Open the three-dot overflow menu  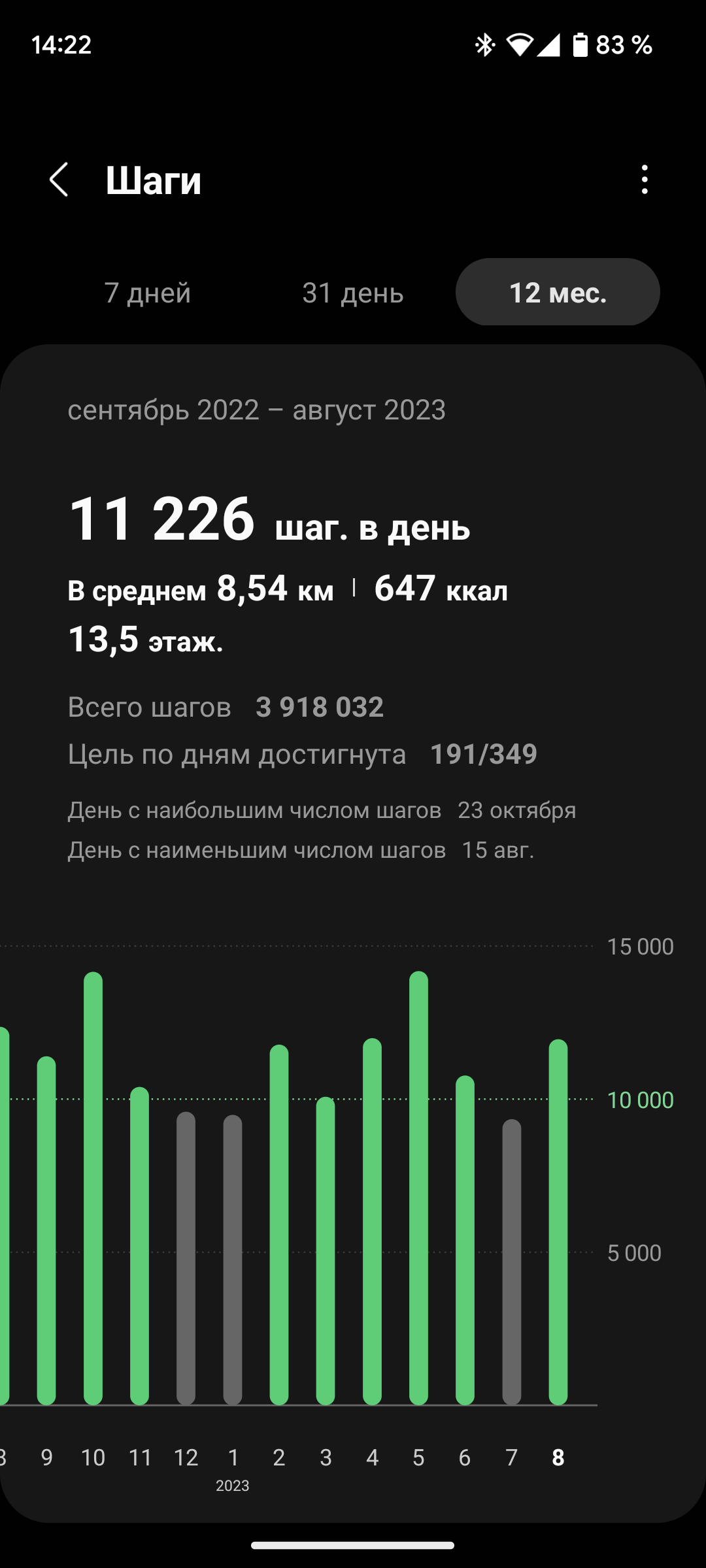(x=645, y=180)
